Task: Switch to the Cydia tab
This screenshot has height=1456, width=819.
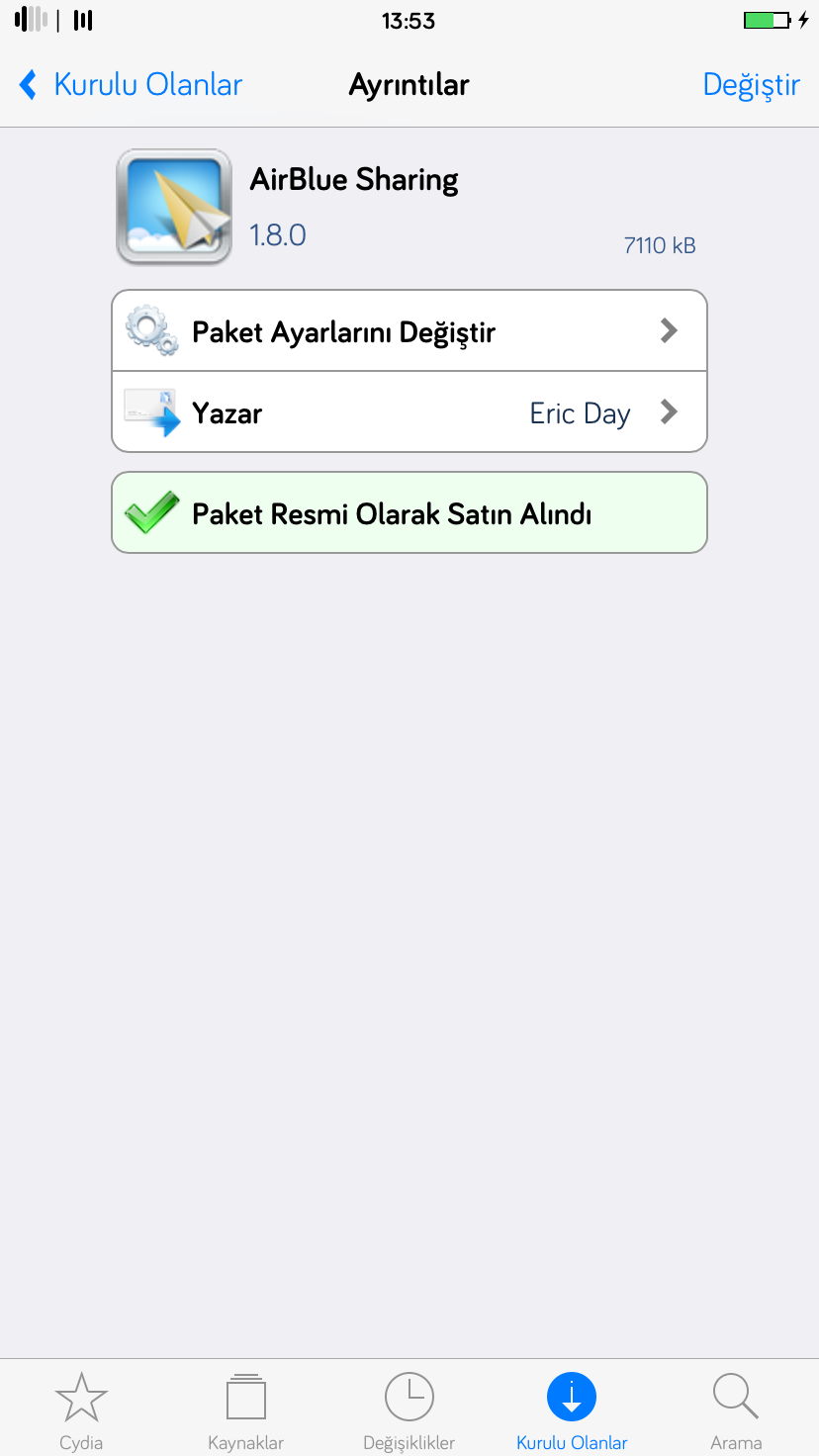Action: click(81, 1410)
